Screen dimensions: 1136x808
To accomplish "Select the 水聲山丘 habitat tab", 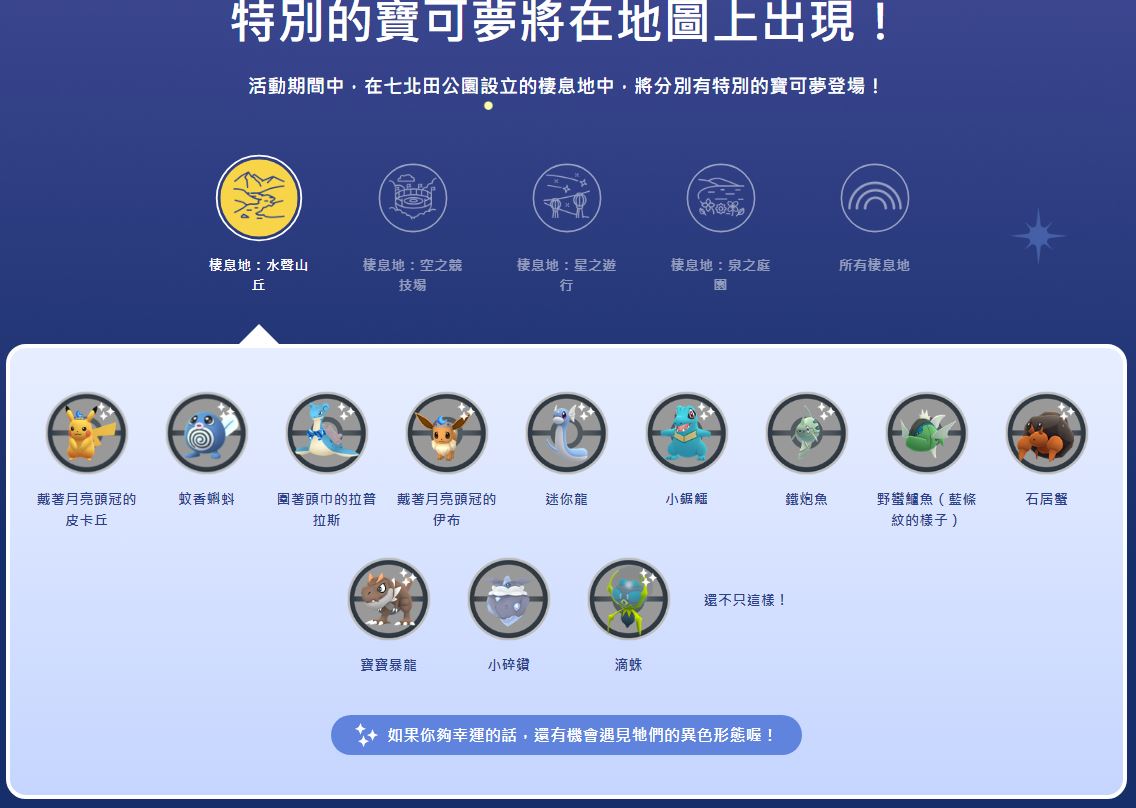I will [x=258, y=199].
